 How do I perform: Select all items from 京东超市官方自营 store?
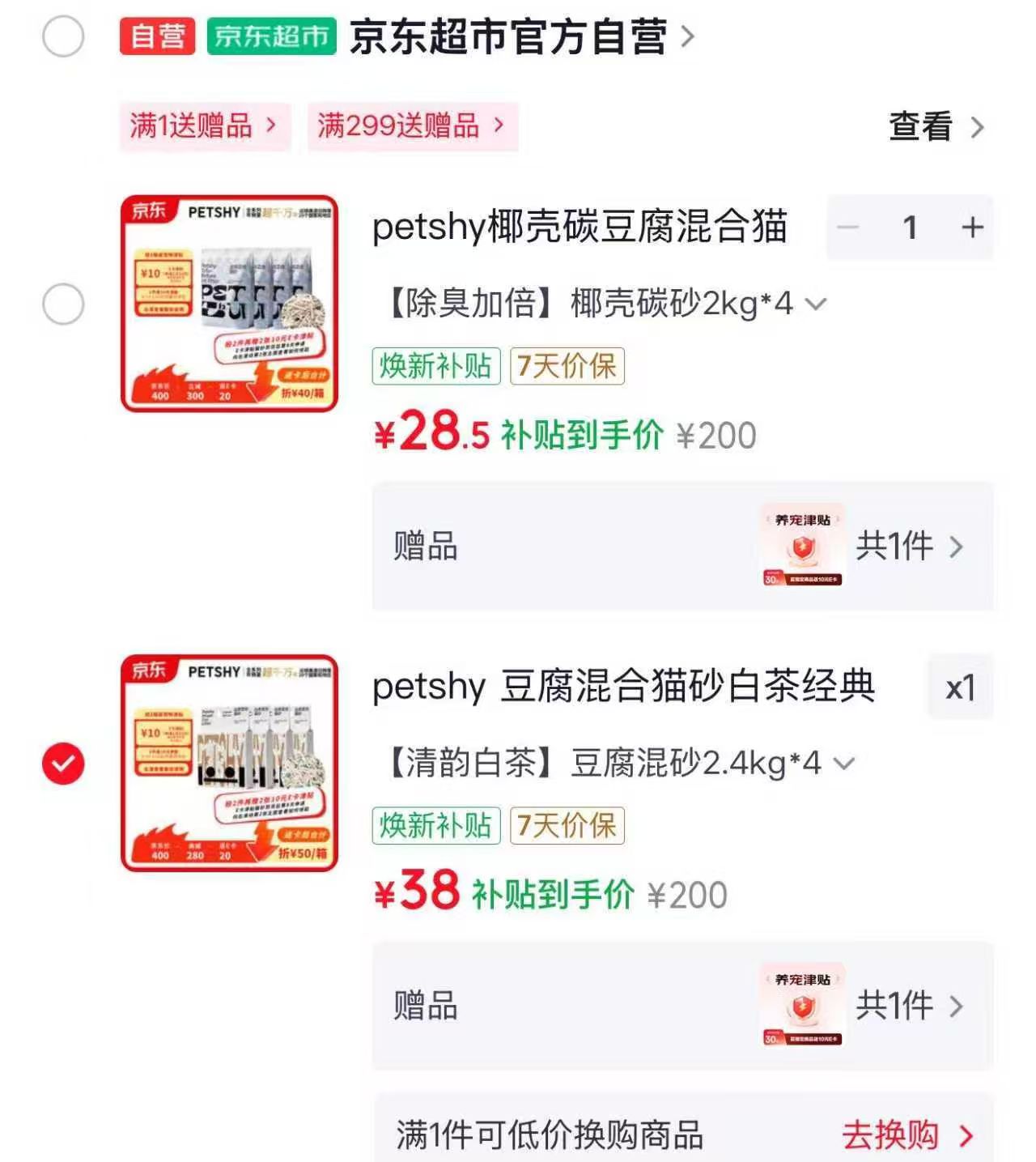(x=63, y=37)
